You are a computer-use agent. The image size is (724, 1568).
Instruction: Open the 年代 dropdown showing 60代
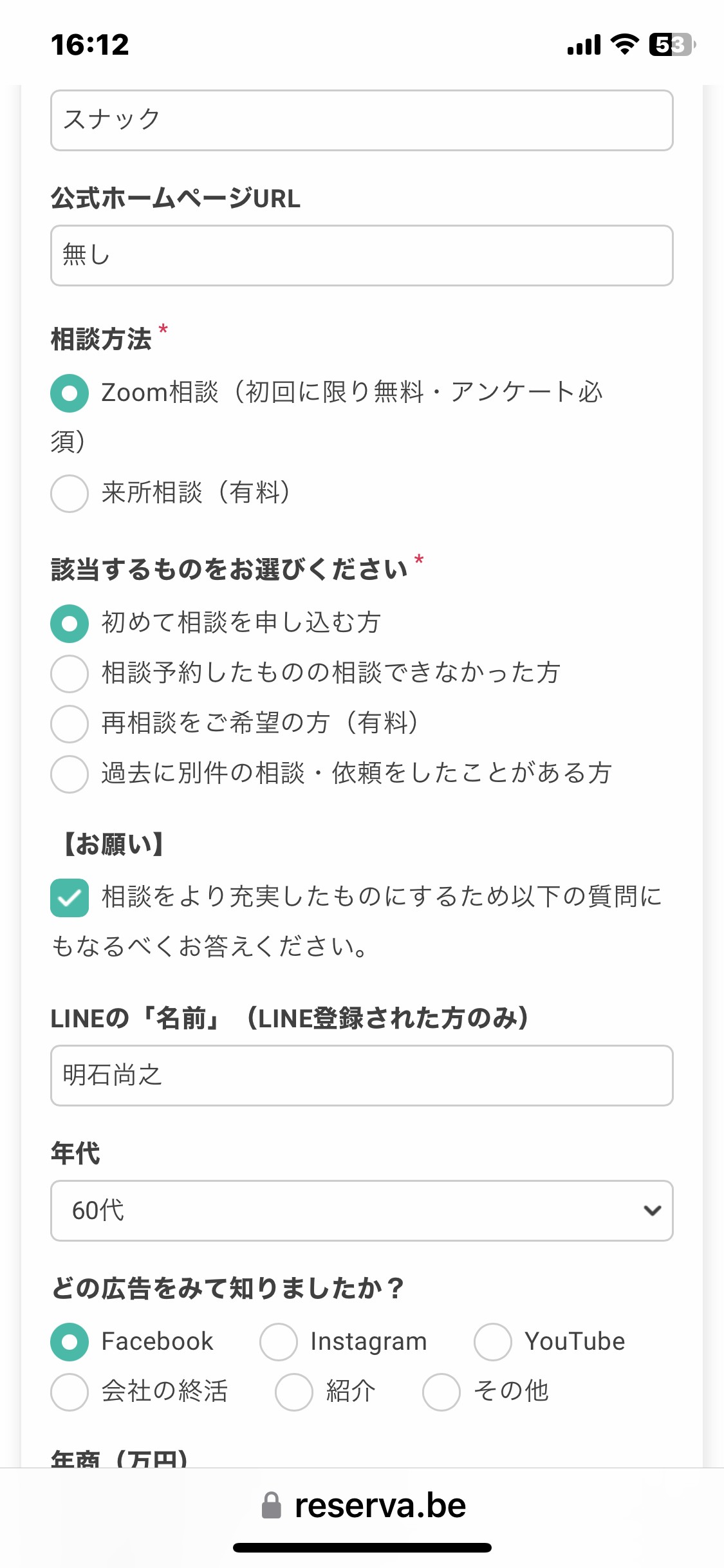[x=362, y=1211]
